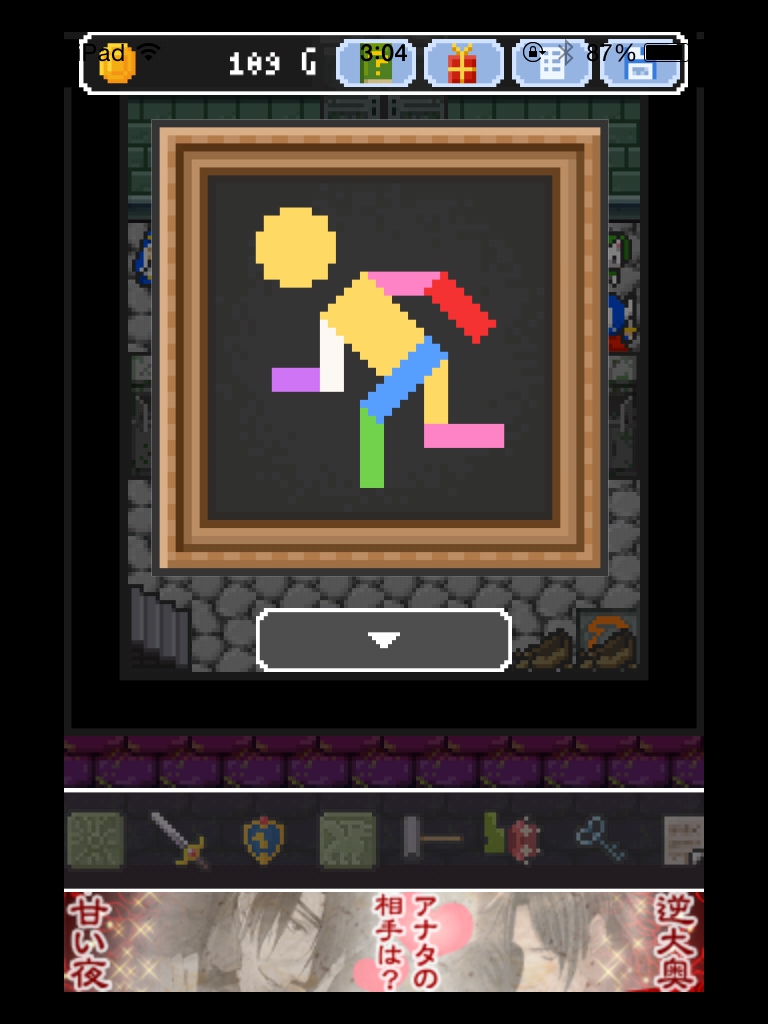Open the Japanese ad banner at bottom

point(384,942)
